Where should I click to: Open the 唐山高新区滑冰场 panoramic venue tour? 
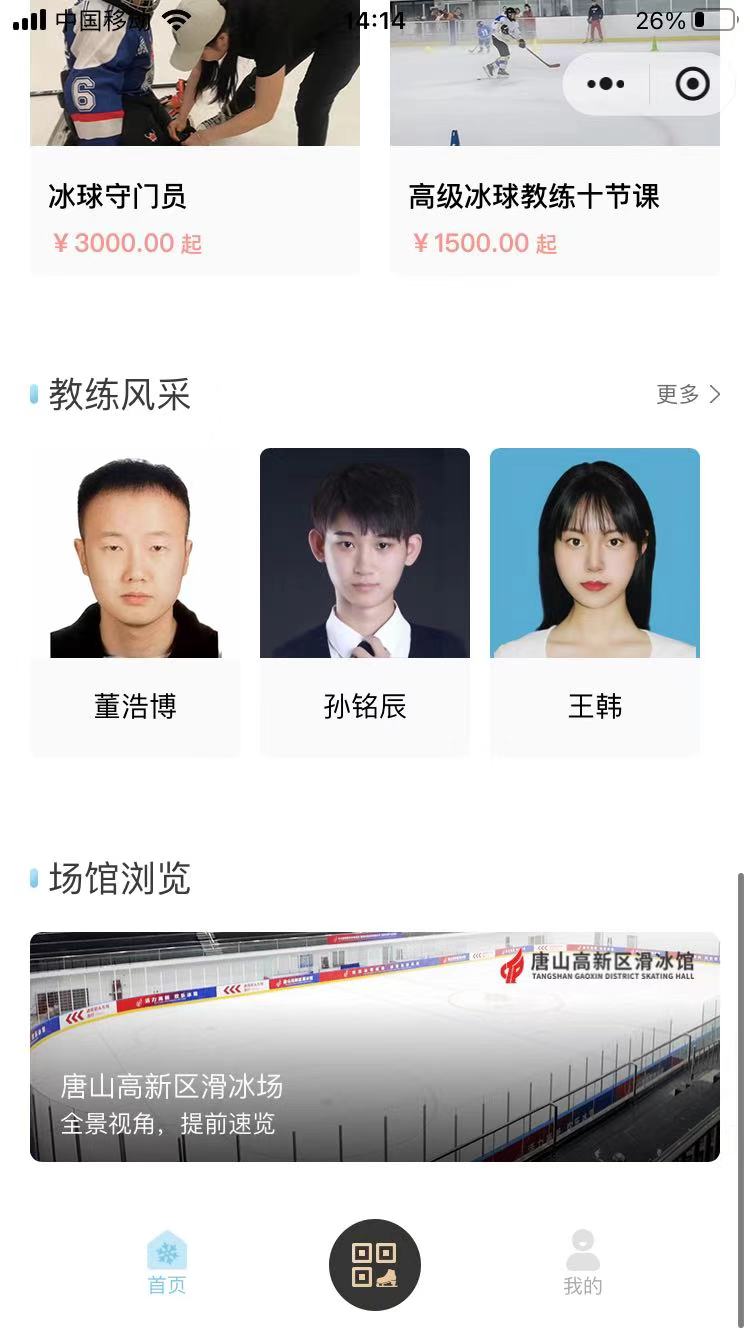[375, 1046]
